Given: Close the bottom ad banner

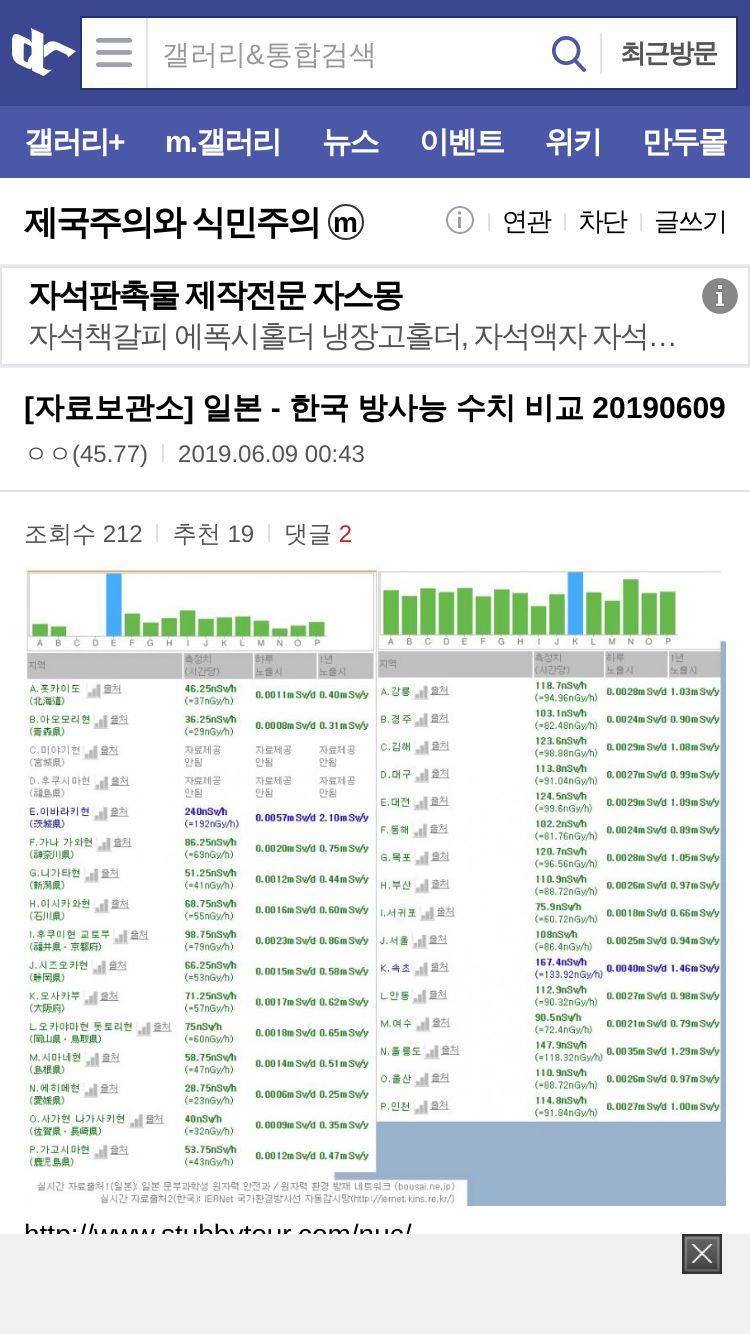Looking at the screenshot, I should pos(702,1254).
